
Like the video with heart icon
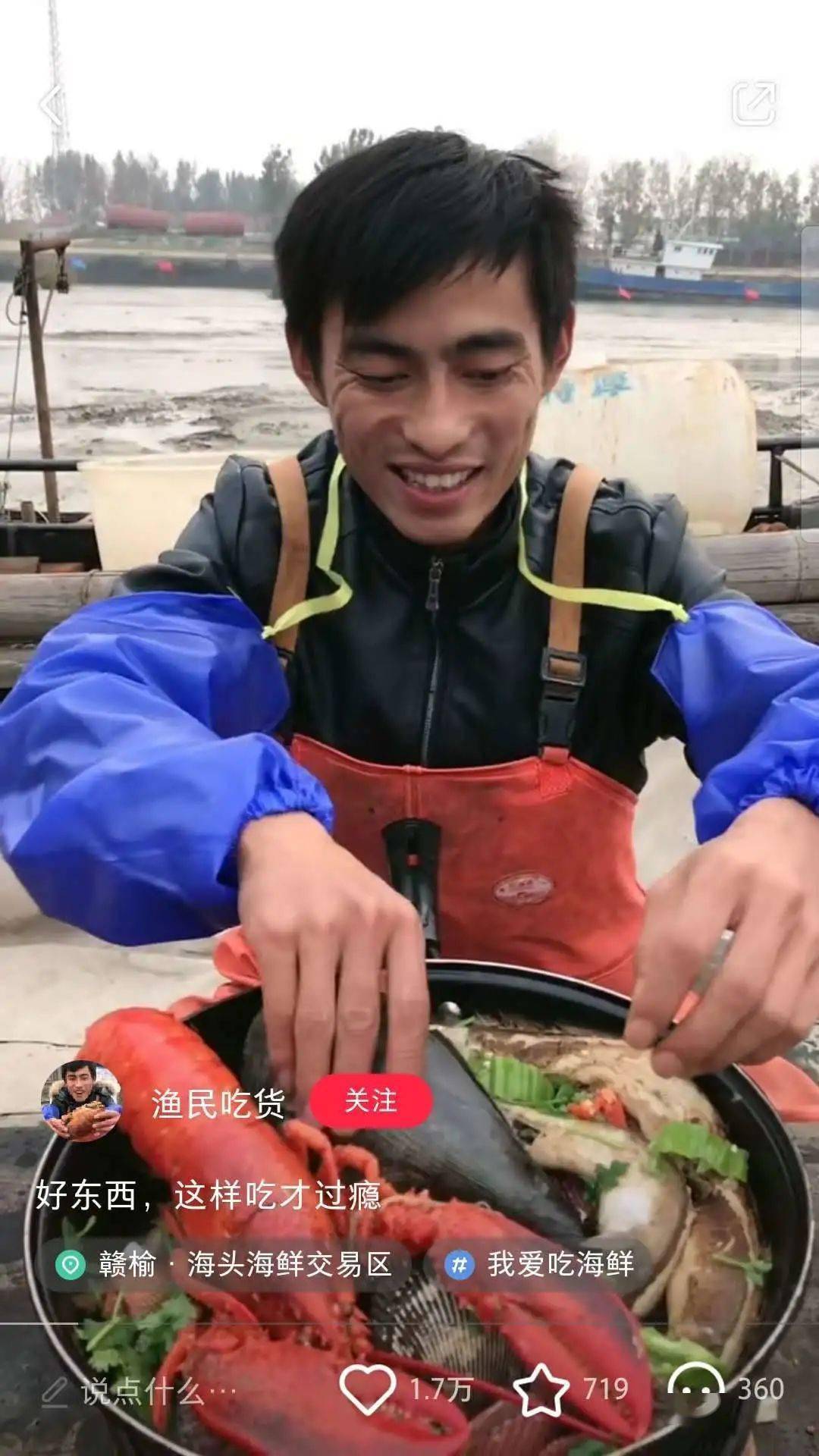point(367,1389)
